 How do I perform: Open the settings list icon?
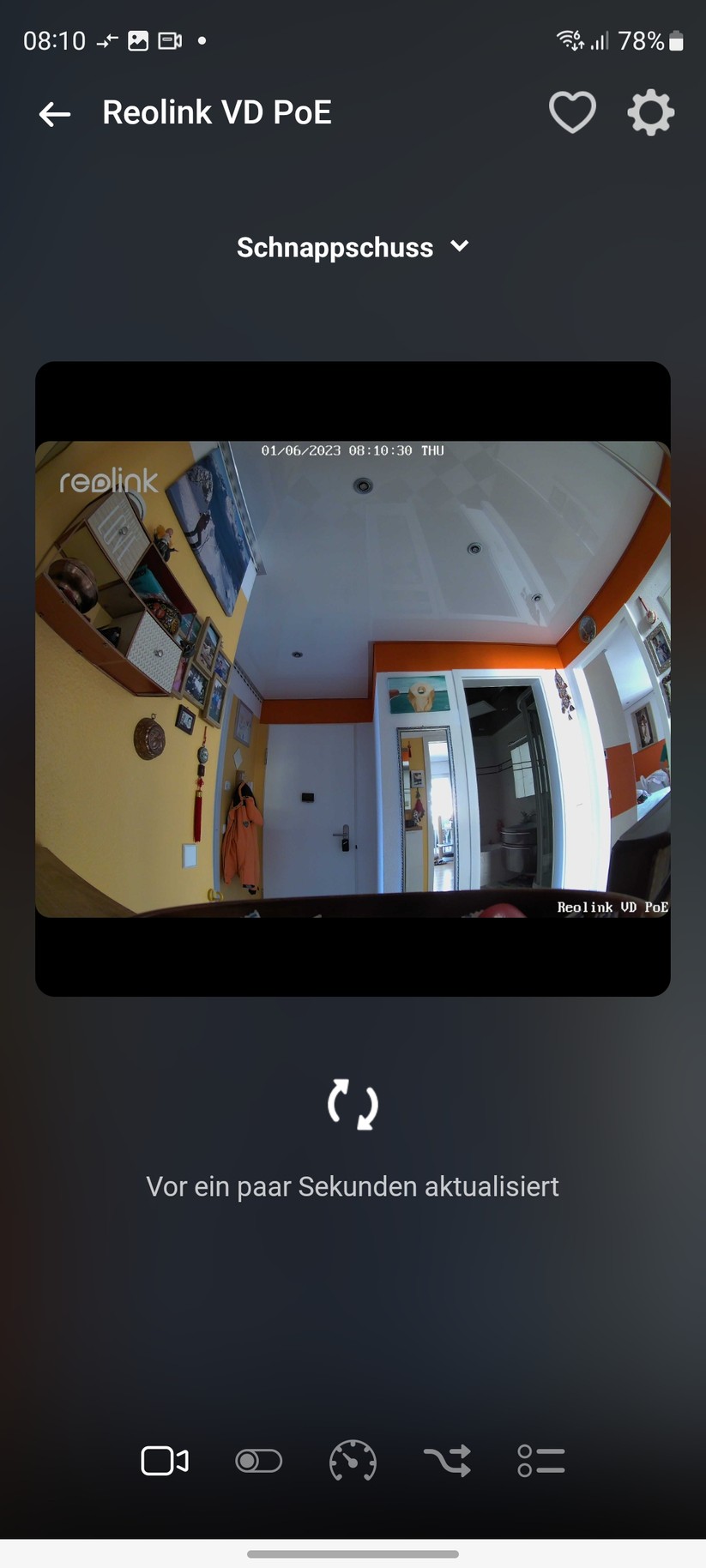tap(541, 1461)
